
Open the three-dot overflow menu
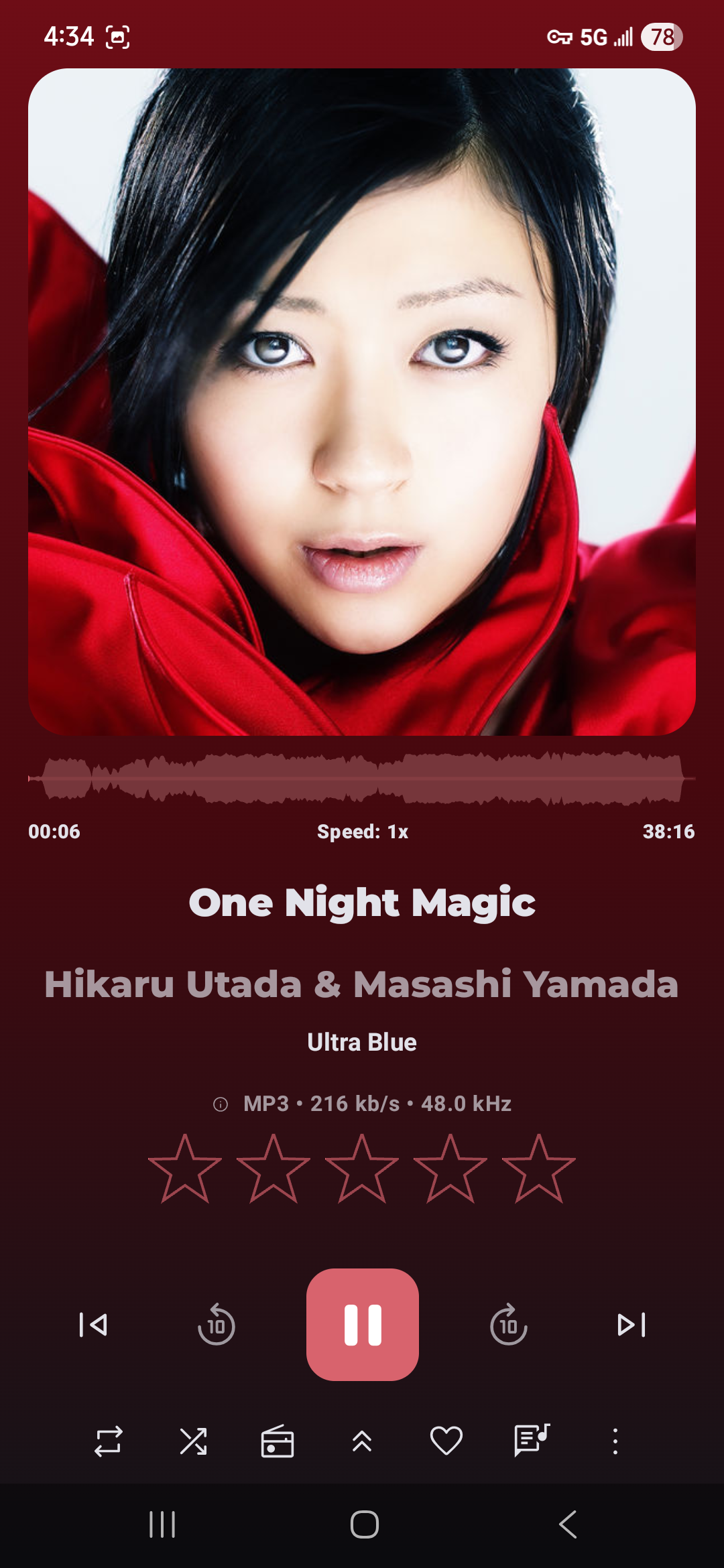[615, 1441]
